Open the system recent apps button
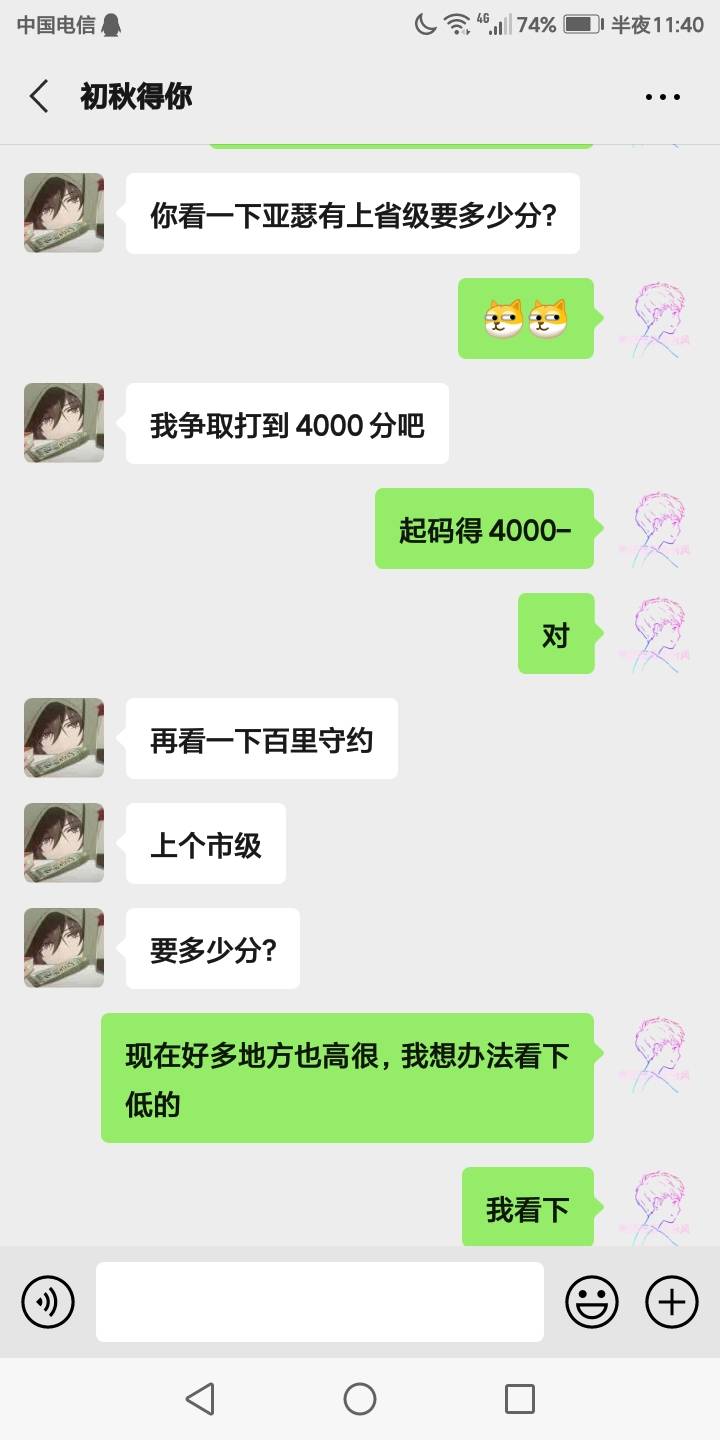720x1440 pixels. [519, 1399]
